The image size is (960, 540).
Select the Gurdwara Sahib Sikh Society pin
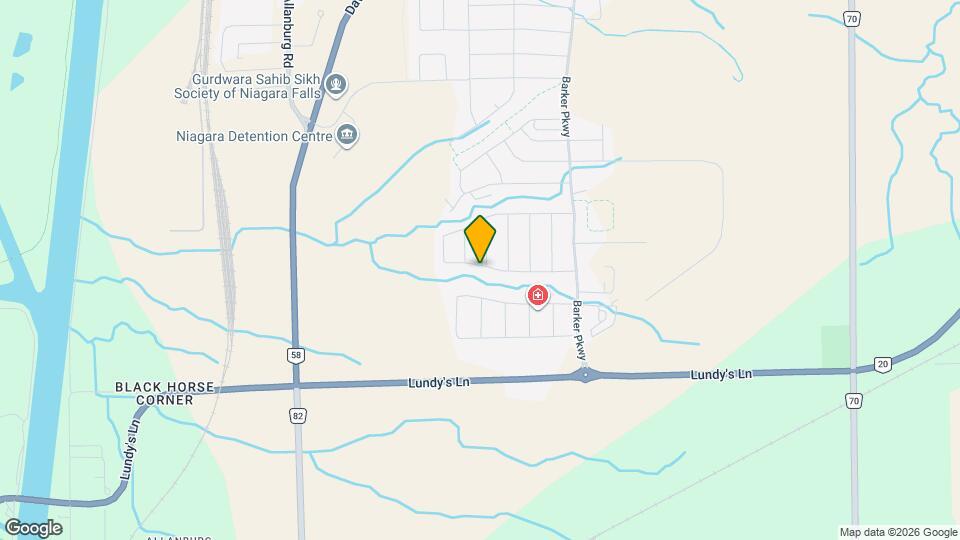[338, 84]
